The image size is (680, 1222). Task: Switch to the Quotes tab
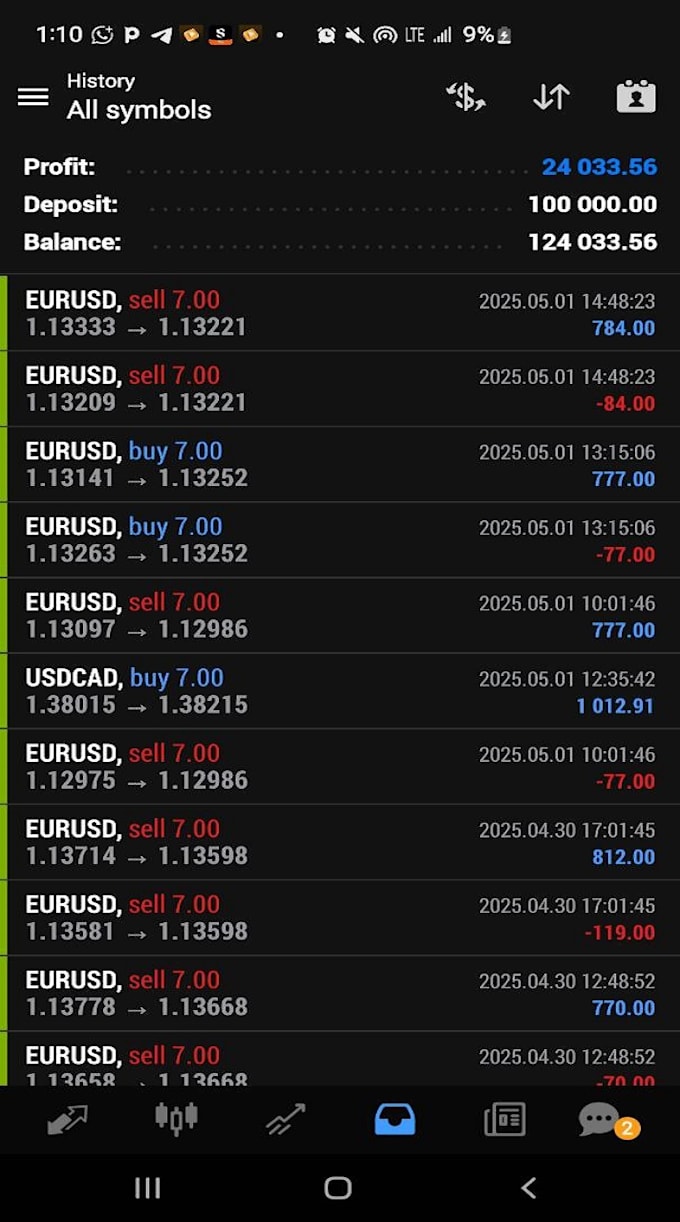click(x=68, y=1120)
